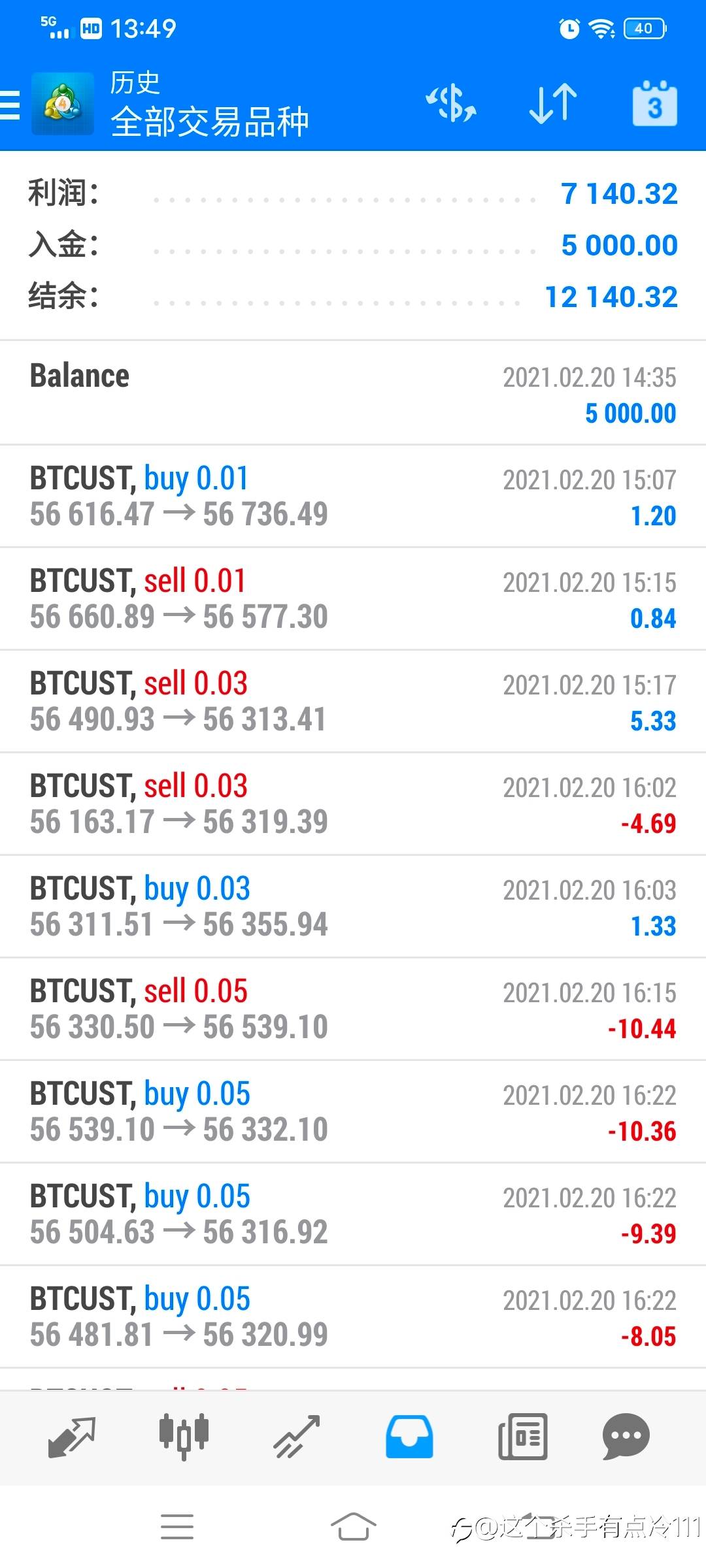The image size is (706, 1568).
Task: Go to the system home screen
Action: 353,1527
